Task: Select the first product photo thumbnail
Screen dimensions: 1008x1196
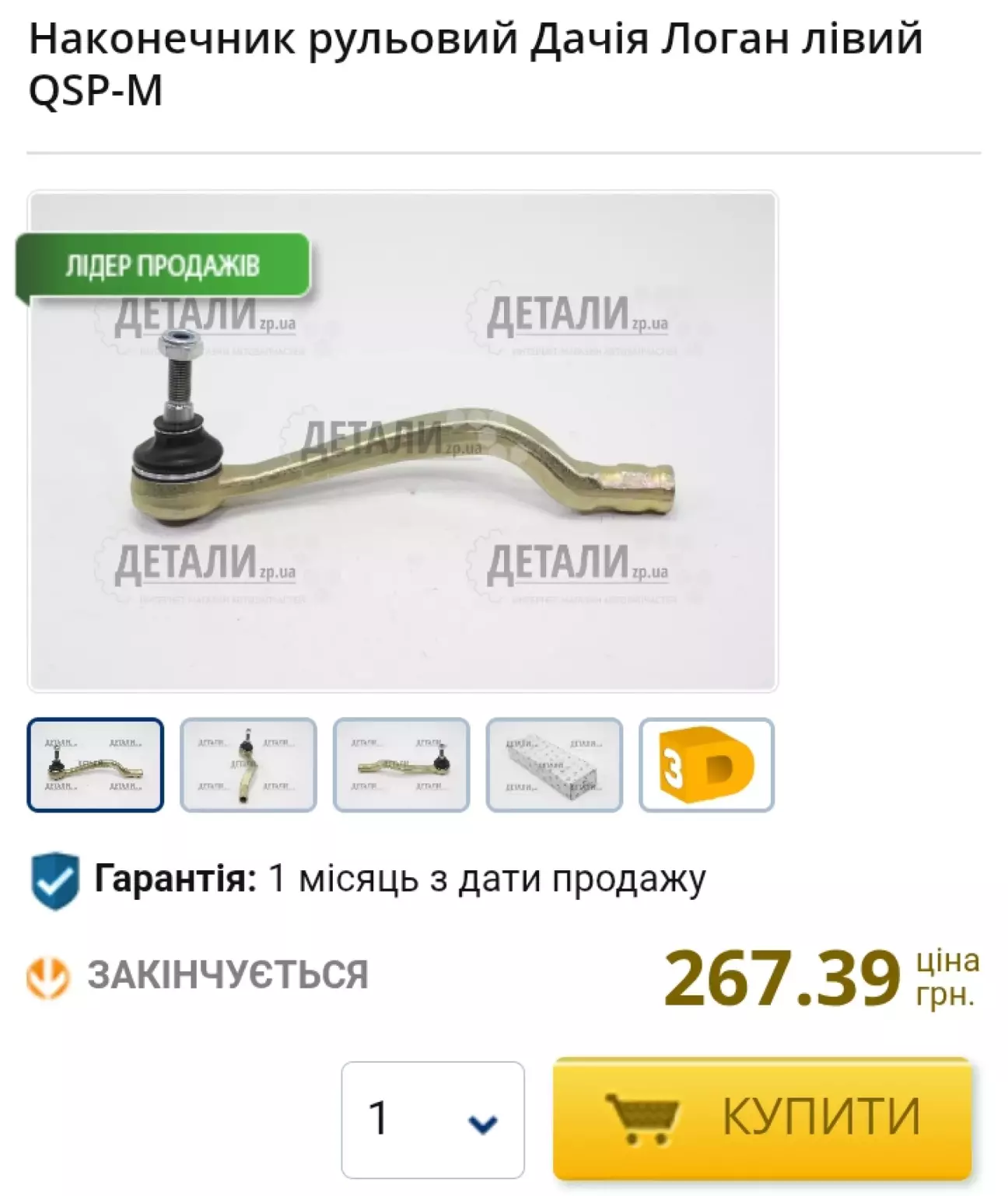Action: pos(96,765)
